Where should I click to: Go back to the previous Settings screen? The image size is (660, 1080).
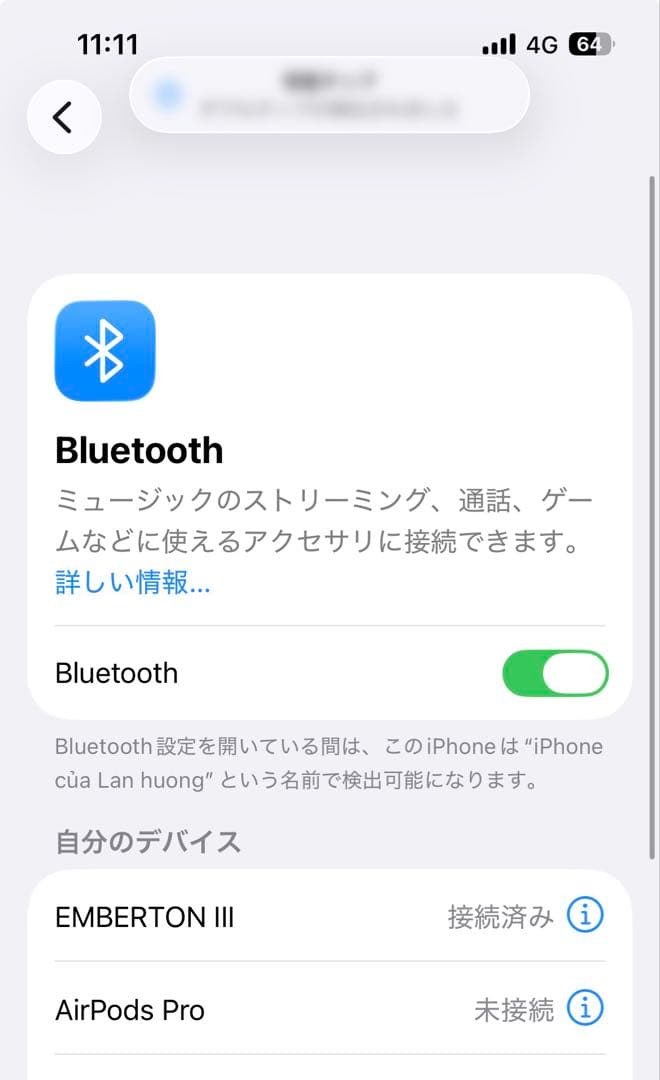[x=64, y=118]
